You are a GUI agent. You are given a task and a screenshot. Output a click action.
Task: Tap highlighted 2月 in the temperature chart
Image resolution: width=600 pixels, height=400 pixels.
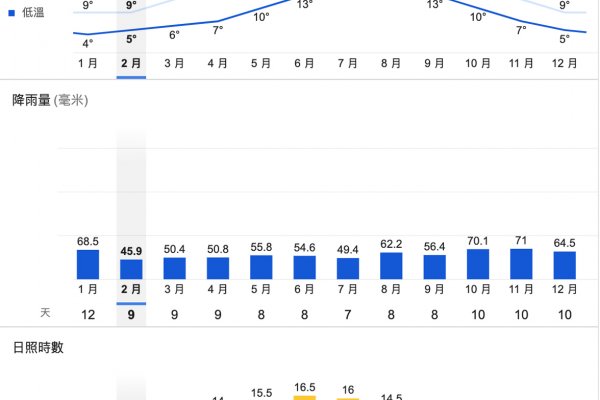coord(132,62)
